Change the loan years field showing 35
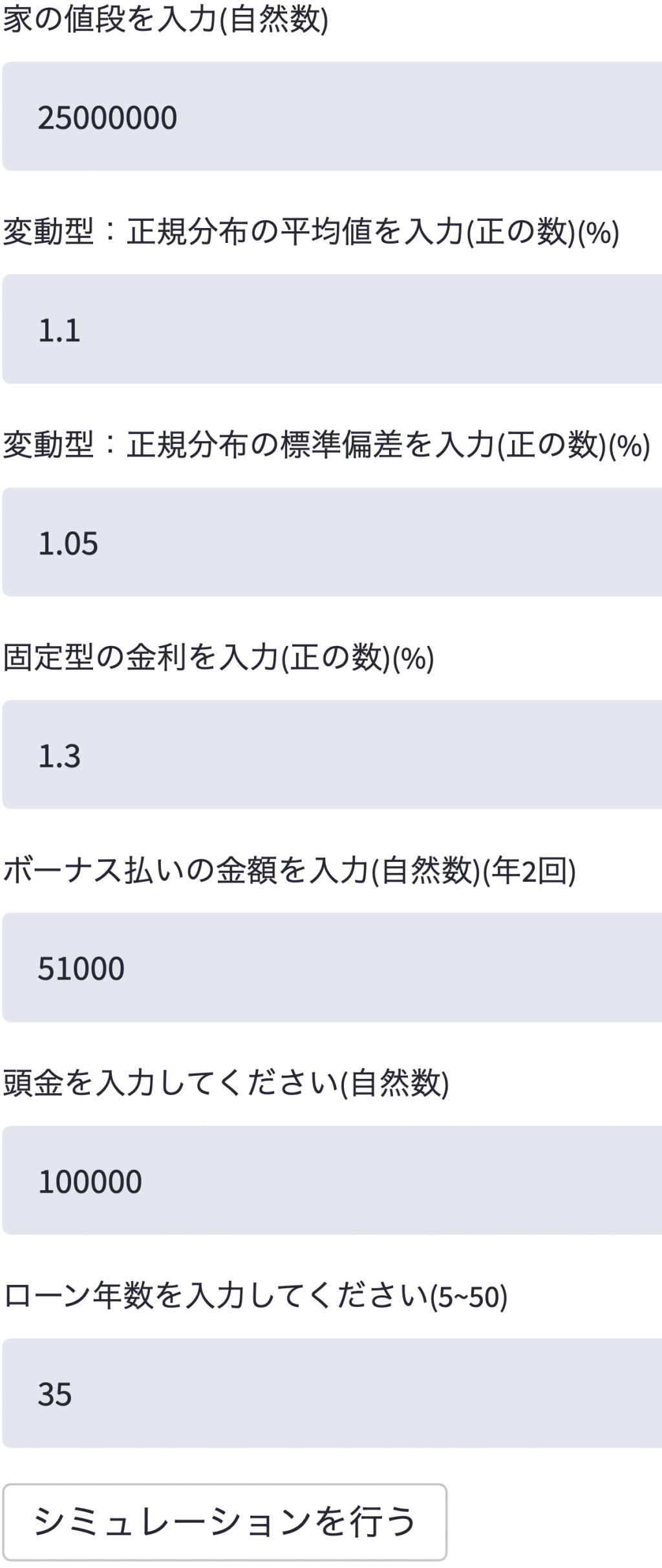 pyautogui.click(x=331, y=1393)
